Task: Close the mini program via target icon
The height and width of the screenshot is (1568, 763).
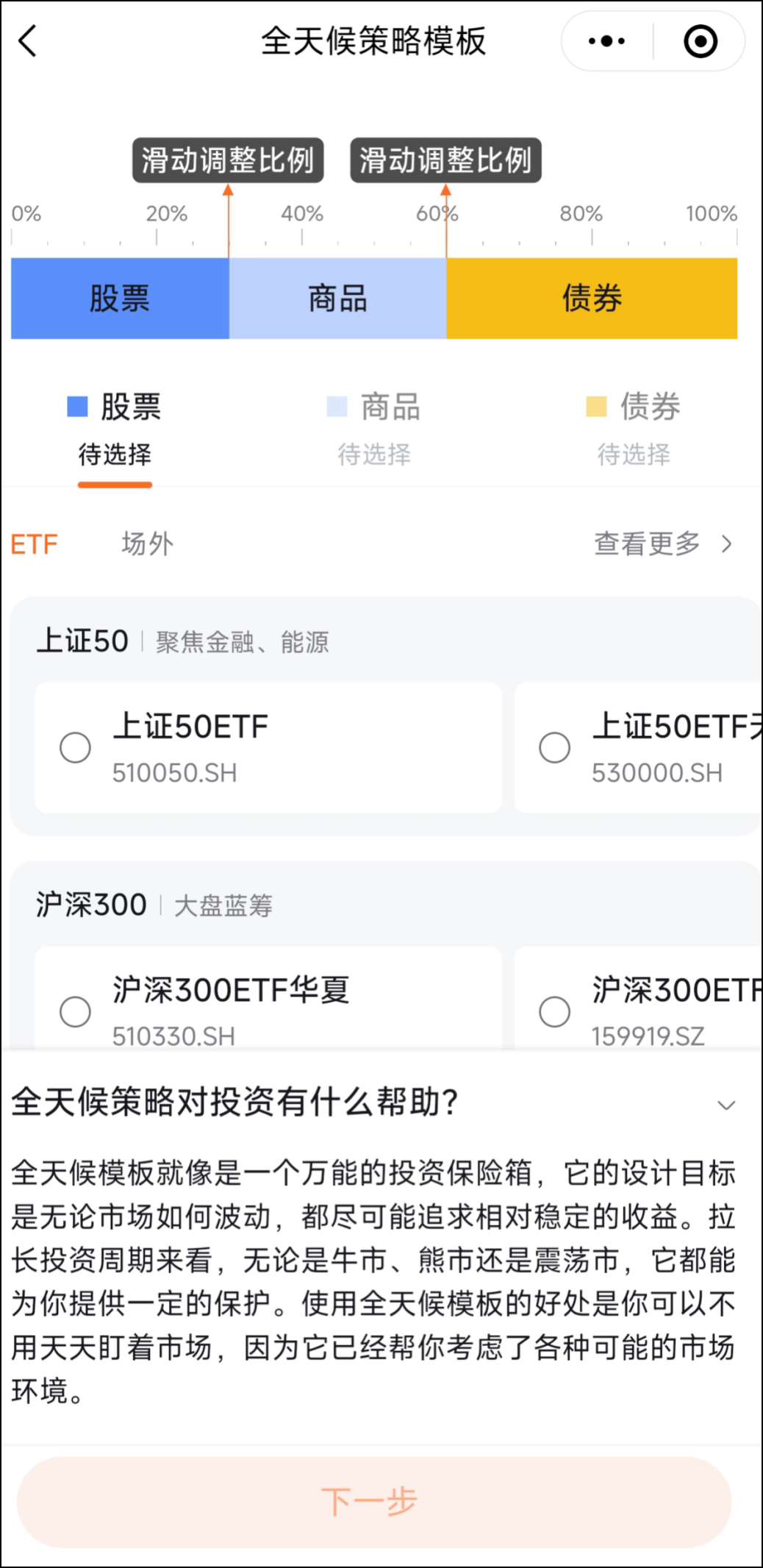Action: coord(700,41)
